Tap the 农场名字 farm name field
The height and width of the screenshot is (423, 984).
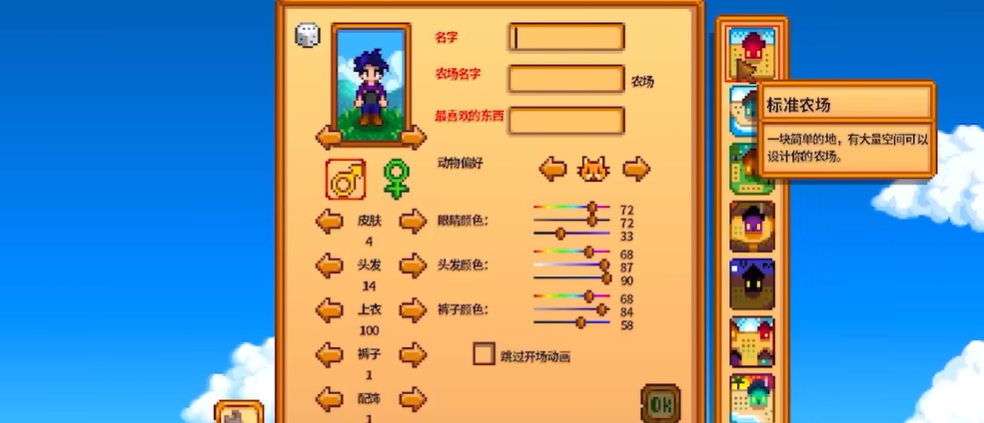pos(566,79)
